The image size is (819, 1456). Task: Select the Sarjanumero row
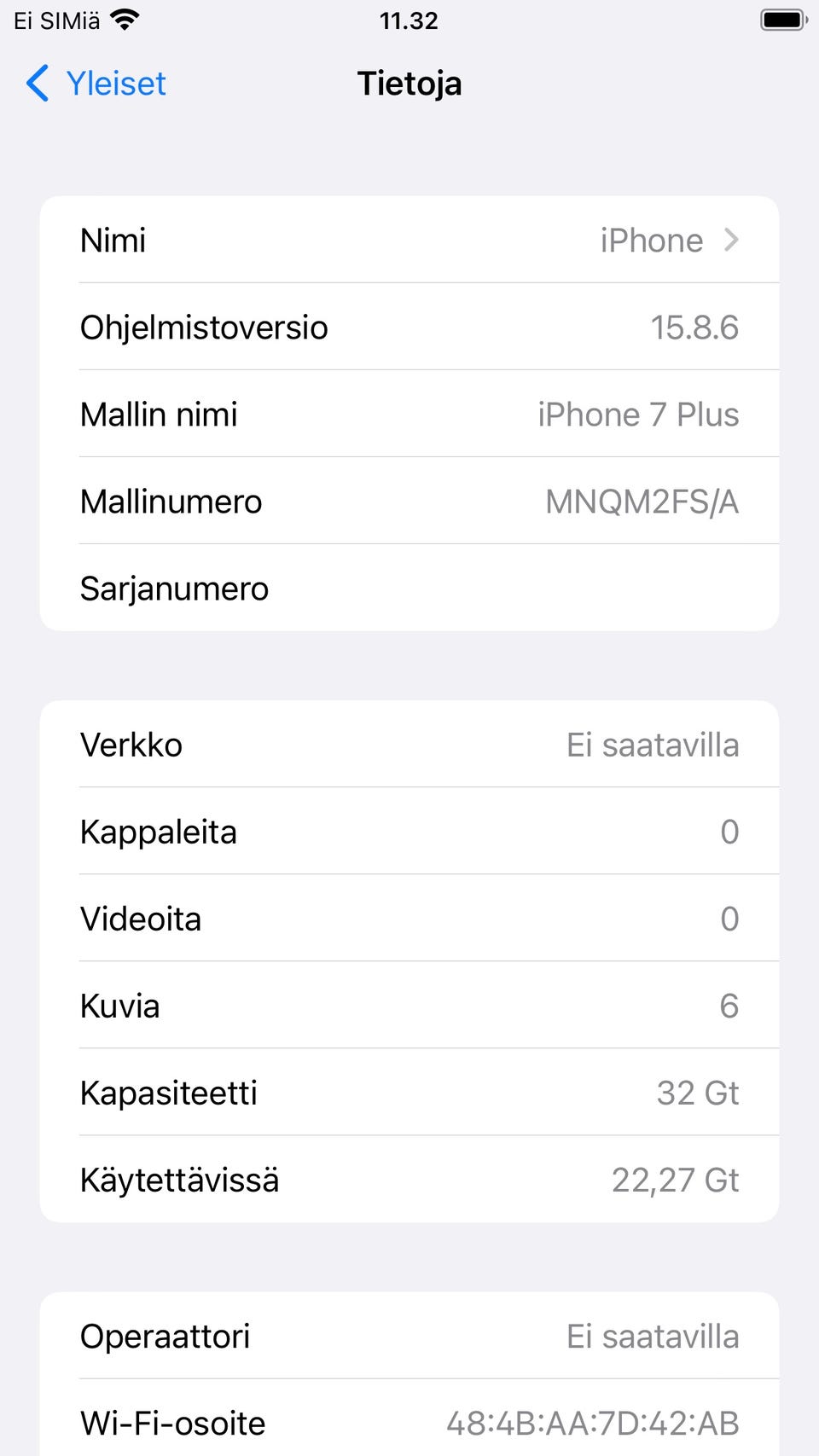(x=409, y=588)
